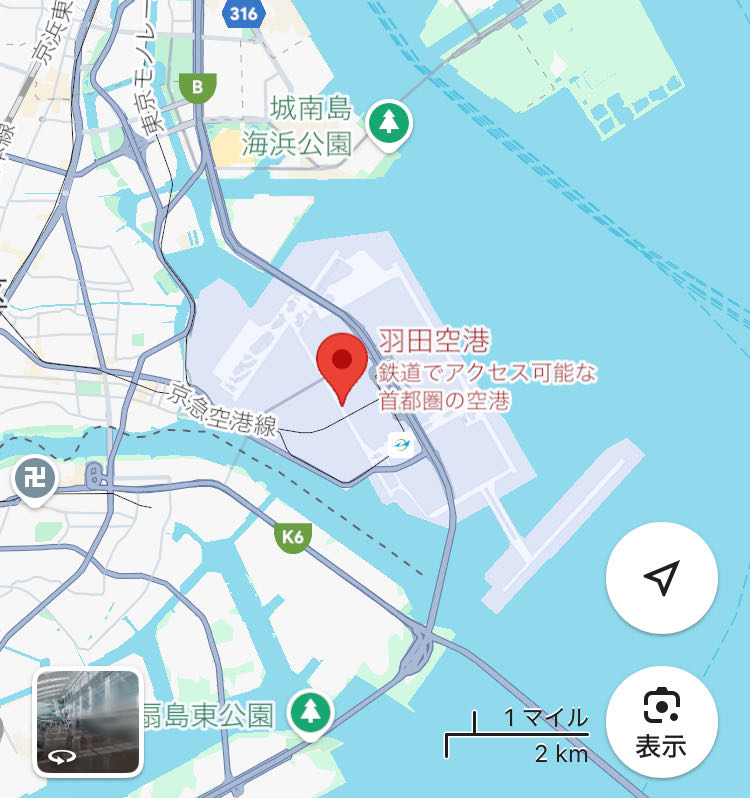
Task: Open the 表示 lens camera button
Action: coord(661,722)
